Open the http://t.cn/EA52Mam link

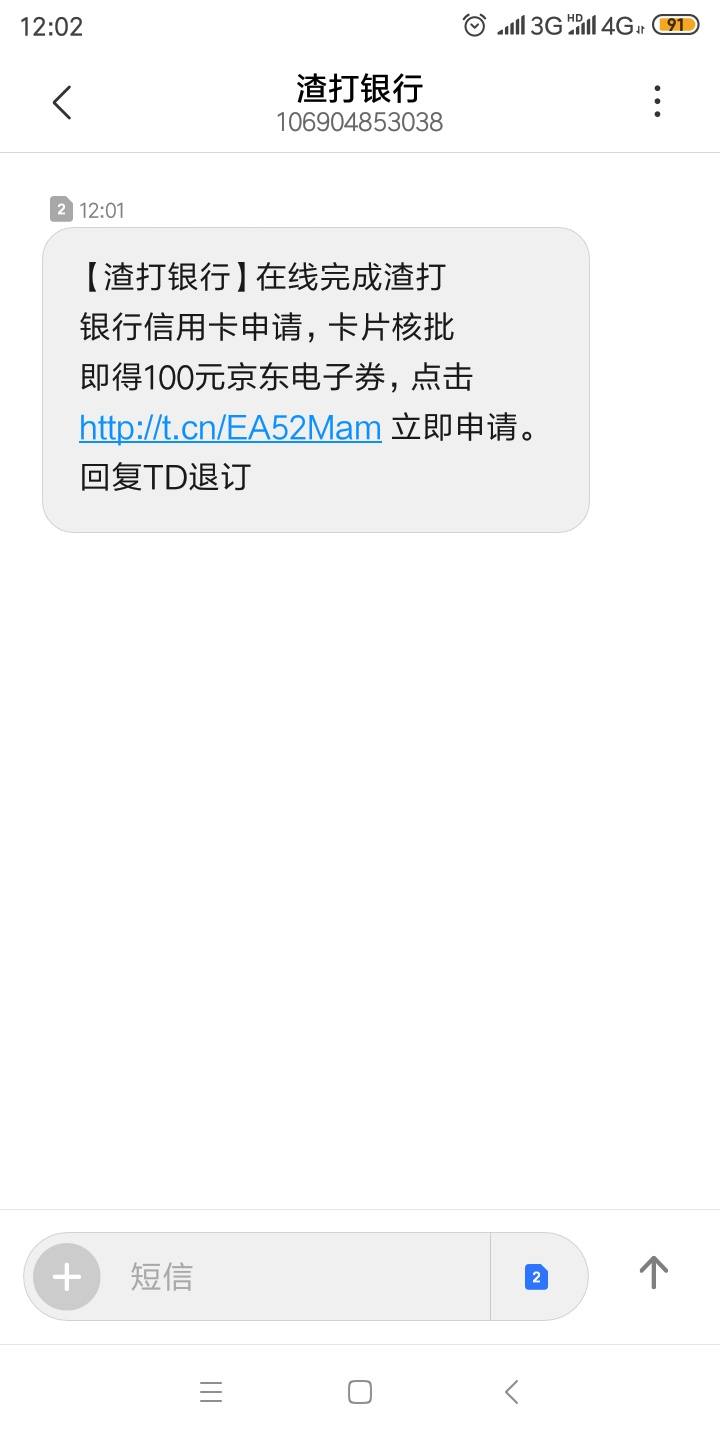point(230,428)
